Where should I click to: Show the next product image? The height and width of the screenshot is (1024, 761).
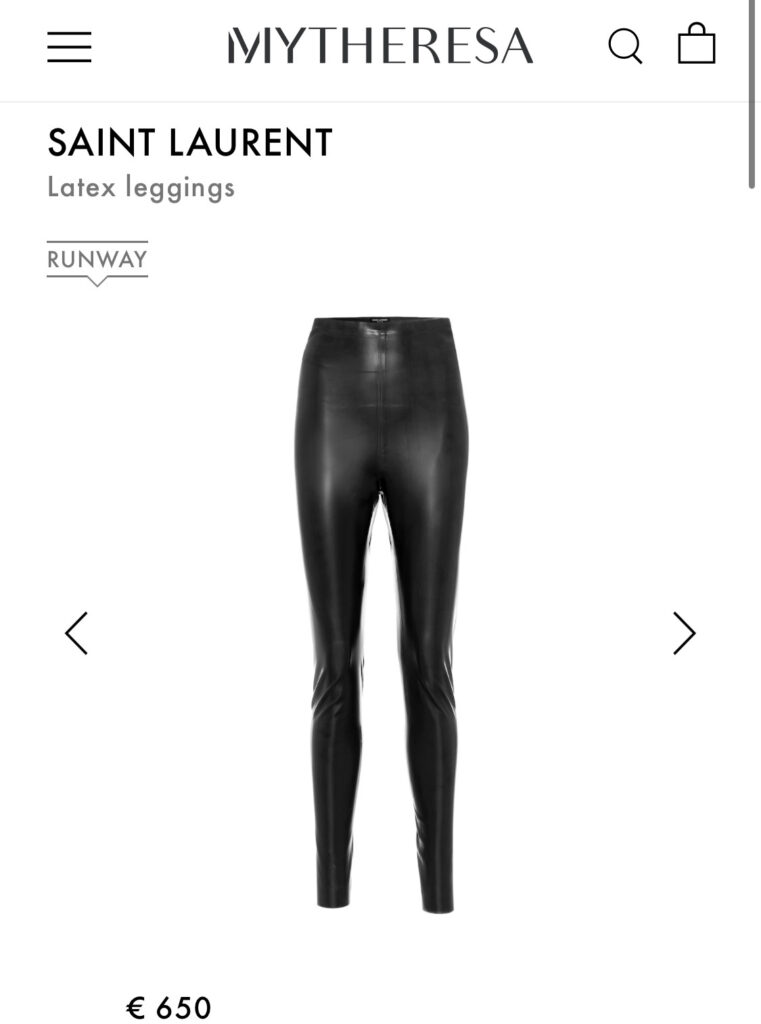(x=684, y=633)
